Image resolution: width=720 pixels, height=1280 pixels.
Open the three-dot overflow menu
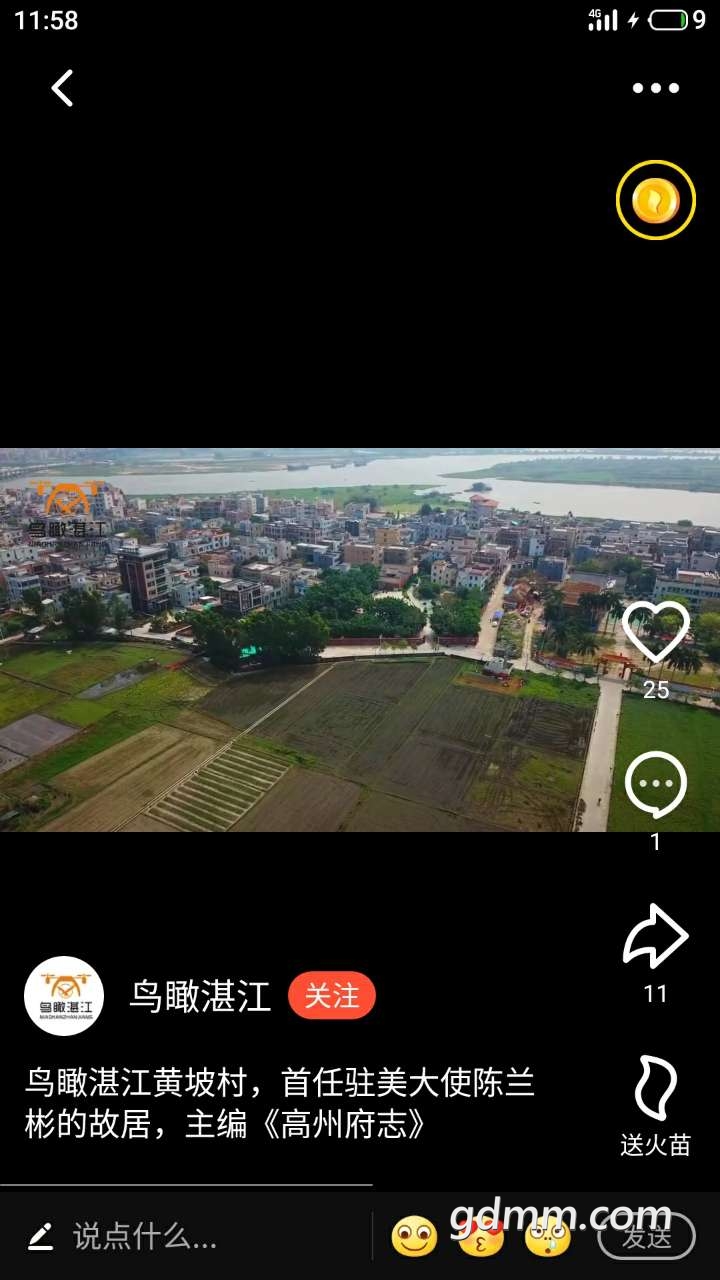pos(655,88)
